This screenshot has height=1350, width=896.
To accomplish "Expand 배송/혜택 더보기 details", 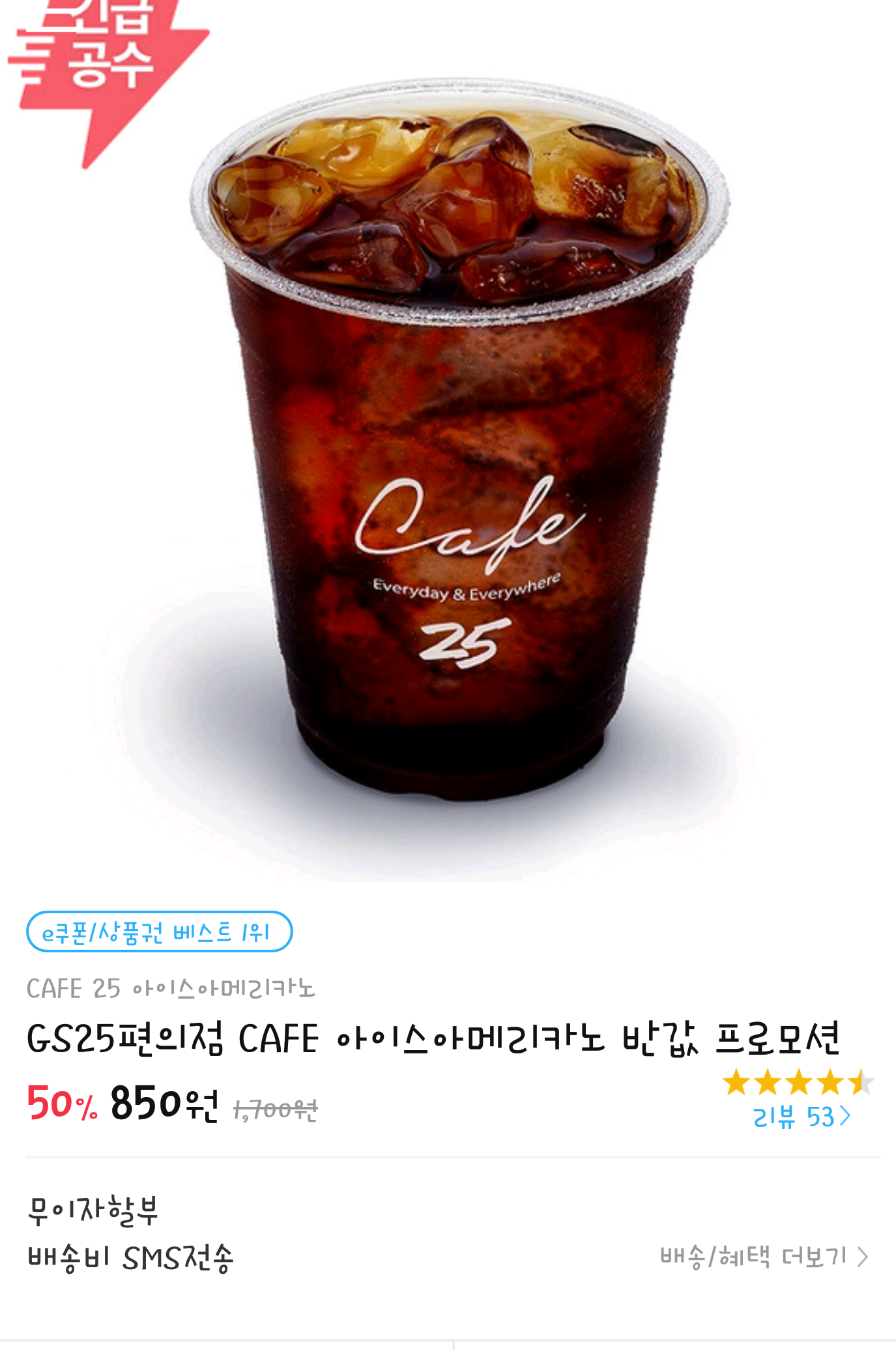I will click(764, 1256).
